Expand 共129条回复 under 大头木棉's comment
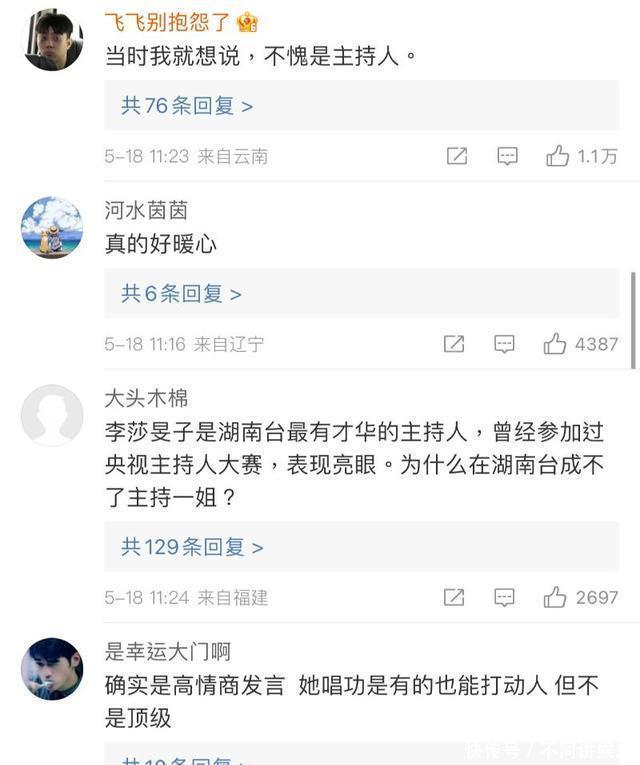 [x=192, y=547]
